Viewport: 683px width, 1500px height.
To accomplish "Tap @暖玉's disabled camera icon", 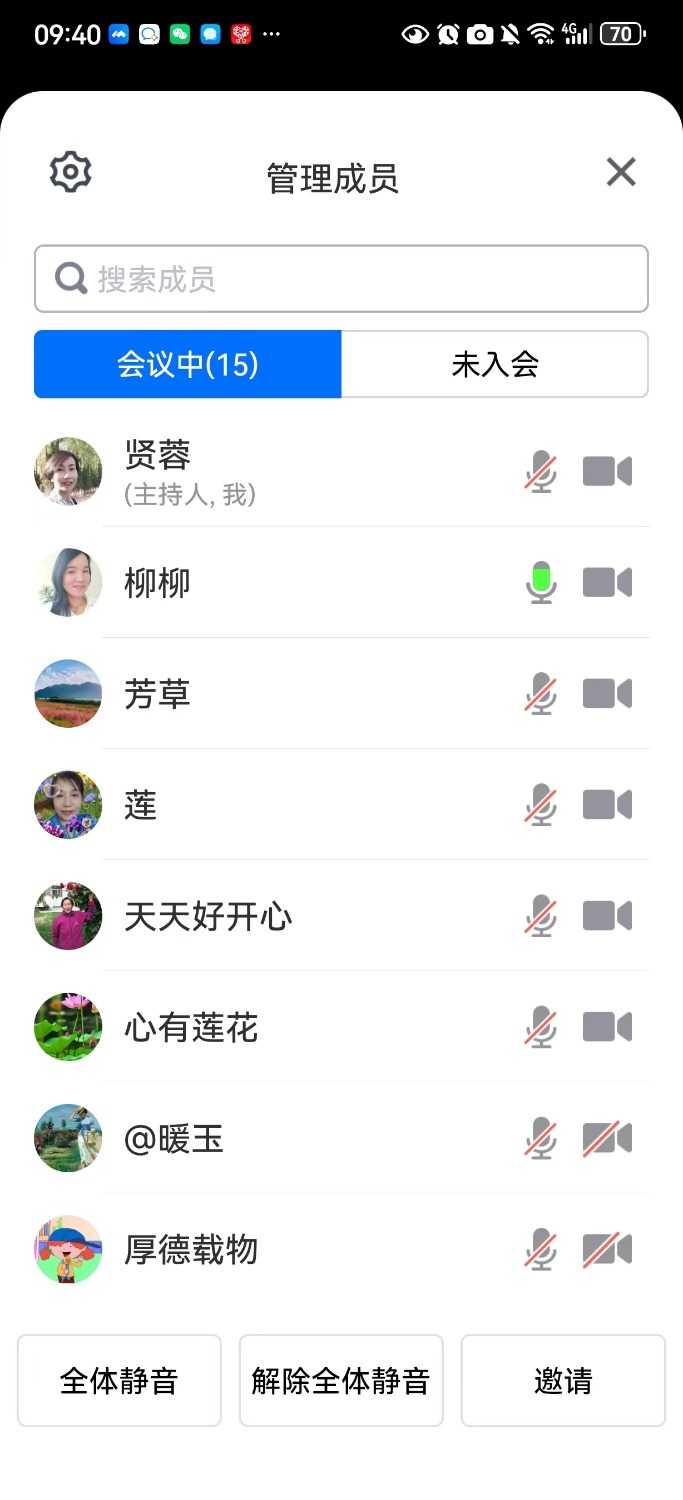I will [607, 1138].
